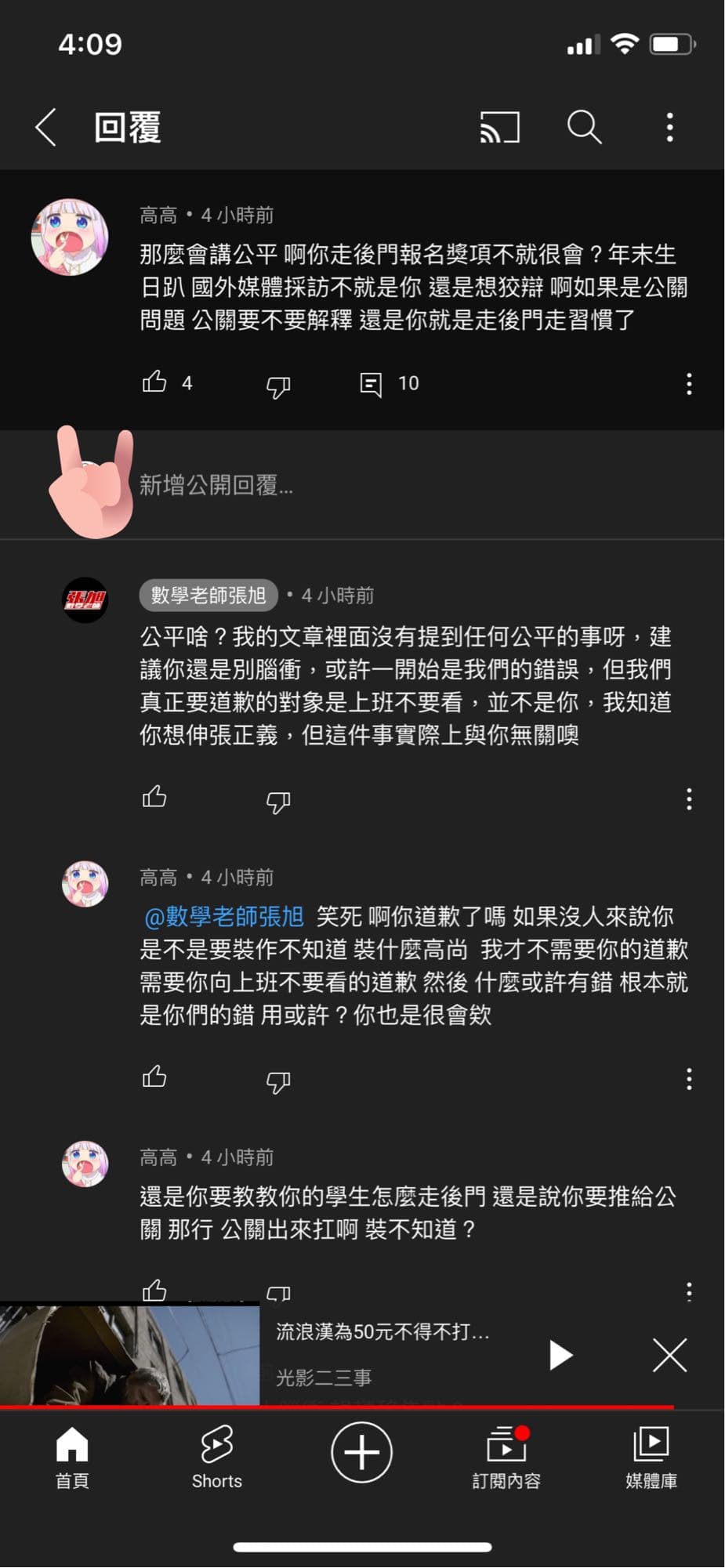Tap the reply icon showing 10 replies
Image resolution: width=725 pixels, height=1568 pixels.
371,384
